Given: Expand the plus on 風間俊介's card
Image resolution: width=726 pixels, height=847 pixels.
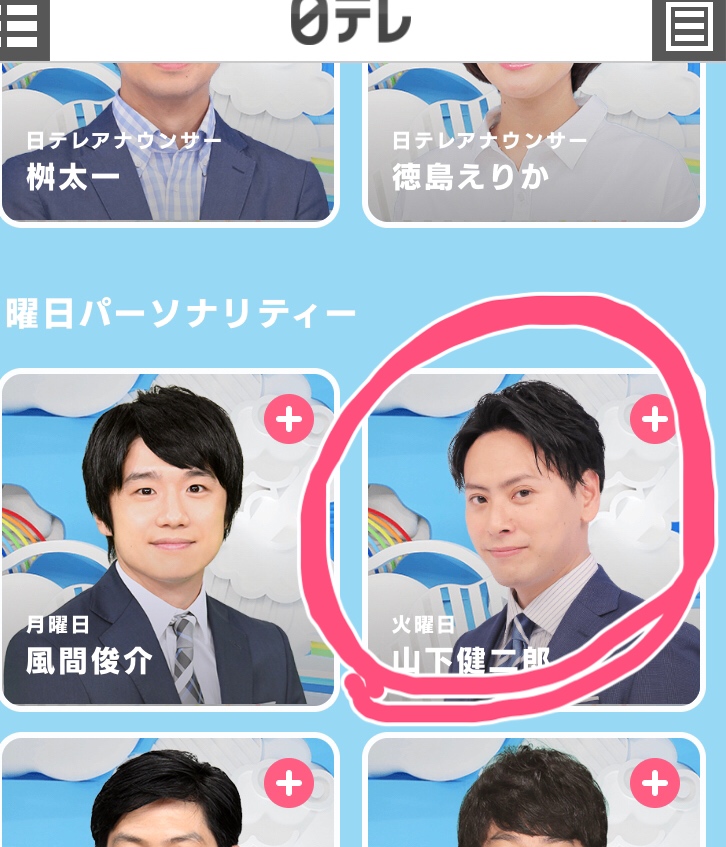Looking at the screenshot, I should click(289, 419).
